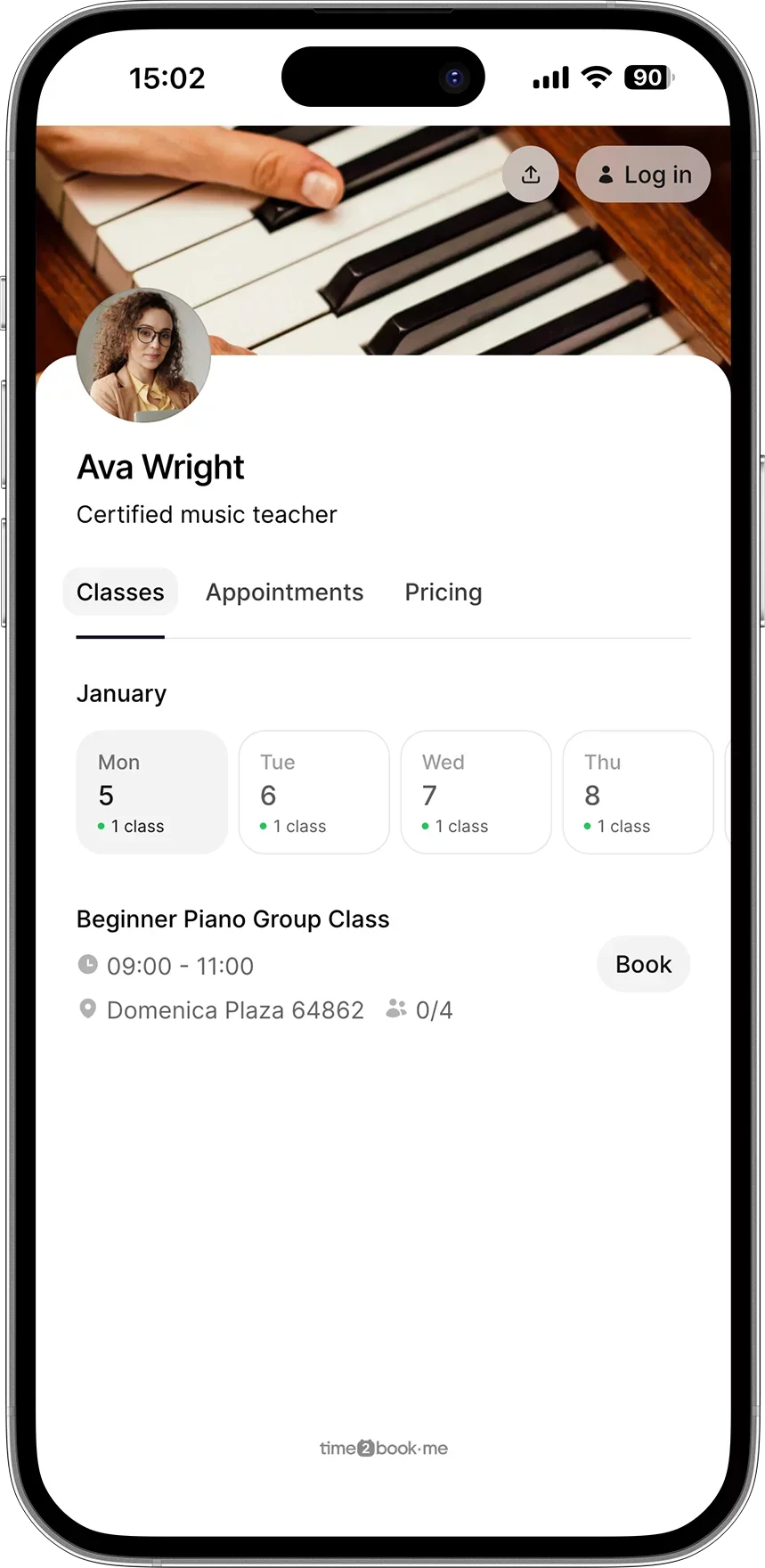Click the location pin beside Domenica Plaza 64862
The width and height of the screenshot is (765, 1568).
pos(86,1009)
